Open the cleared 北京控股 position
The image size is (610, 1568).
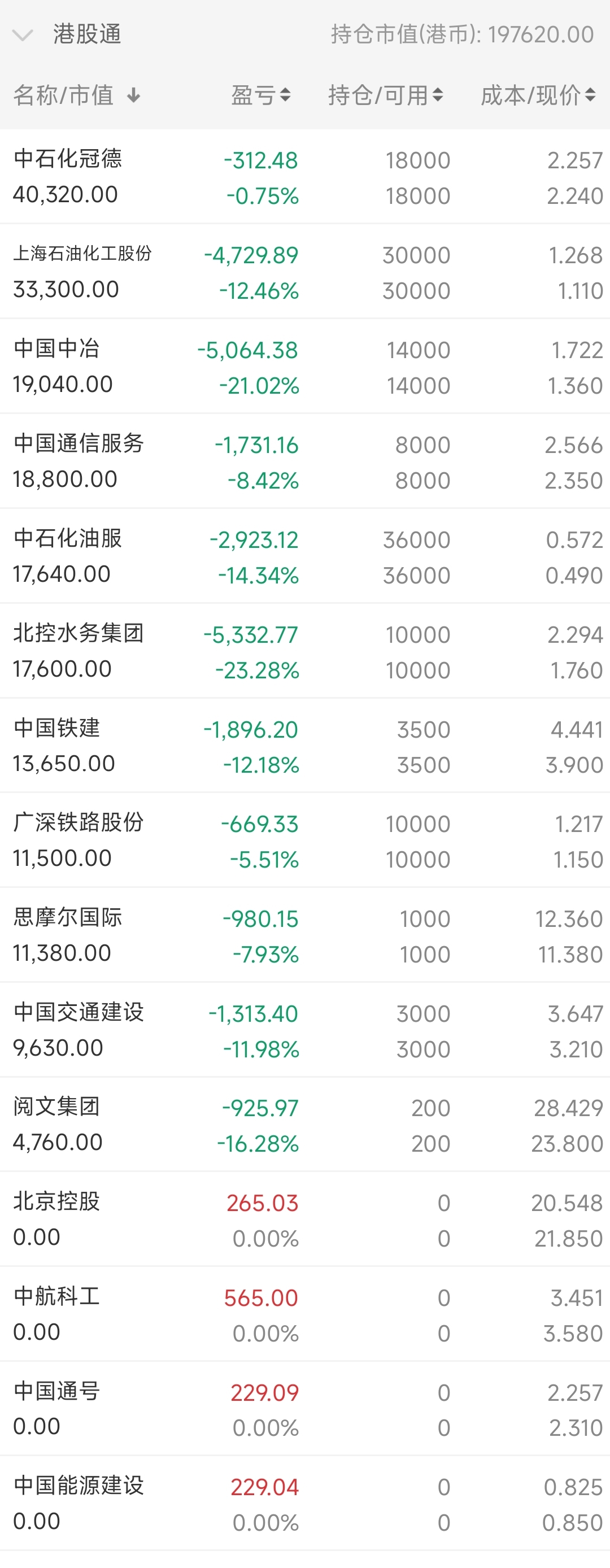click(x=304, y=1220)
